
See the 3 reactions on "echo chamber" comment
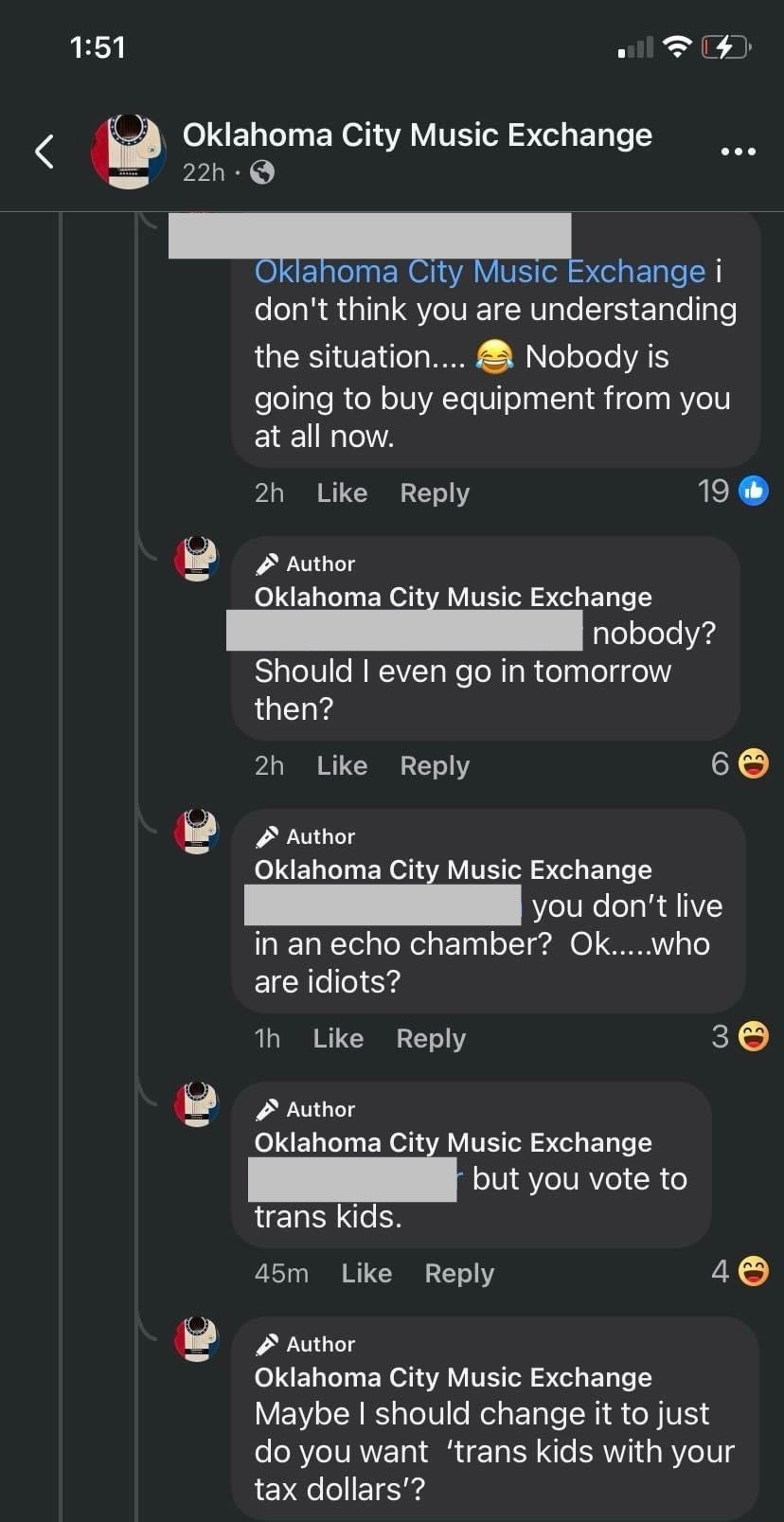click(739, 1036)
